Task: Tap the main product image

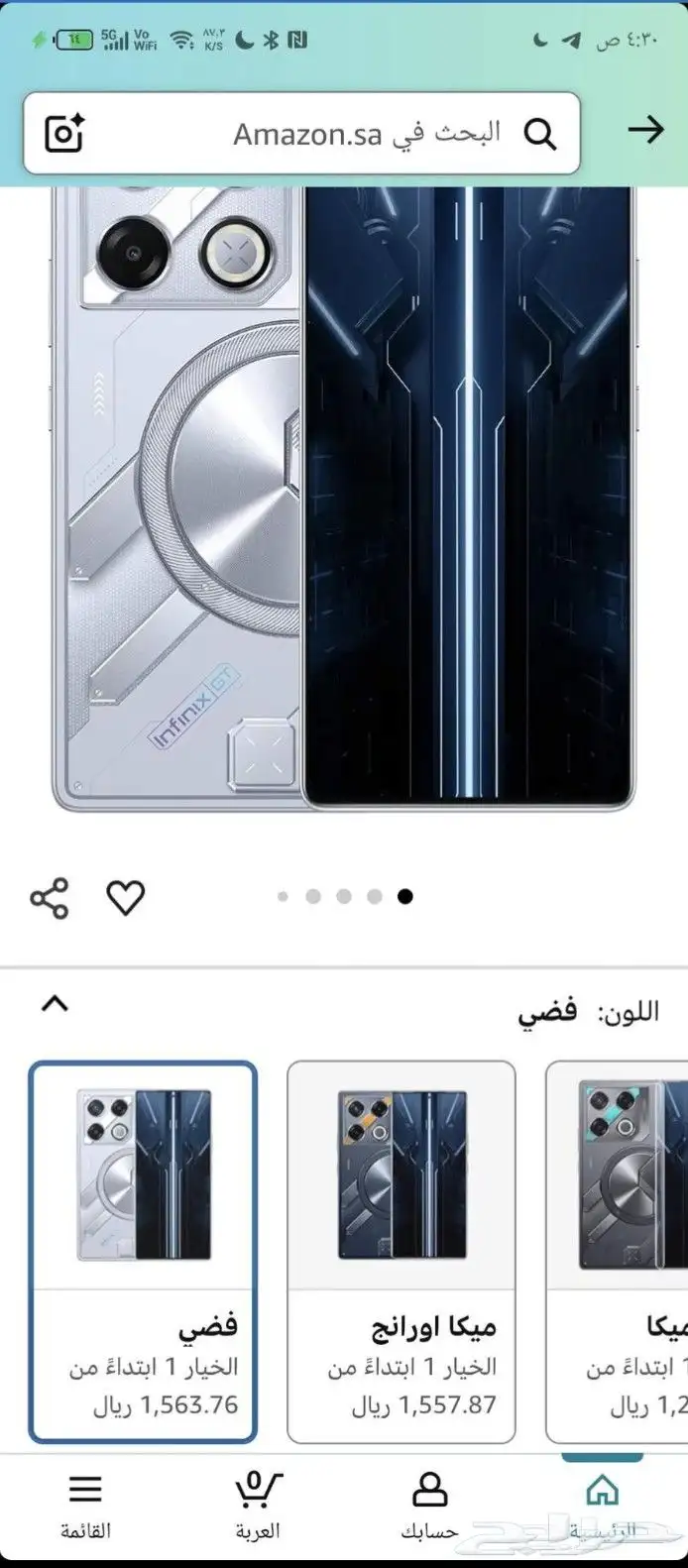Action: tap(343, 496)
